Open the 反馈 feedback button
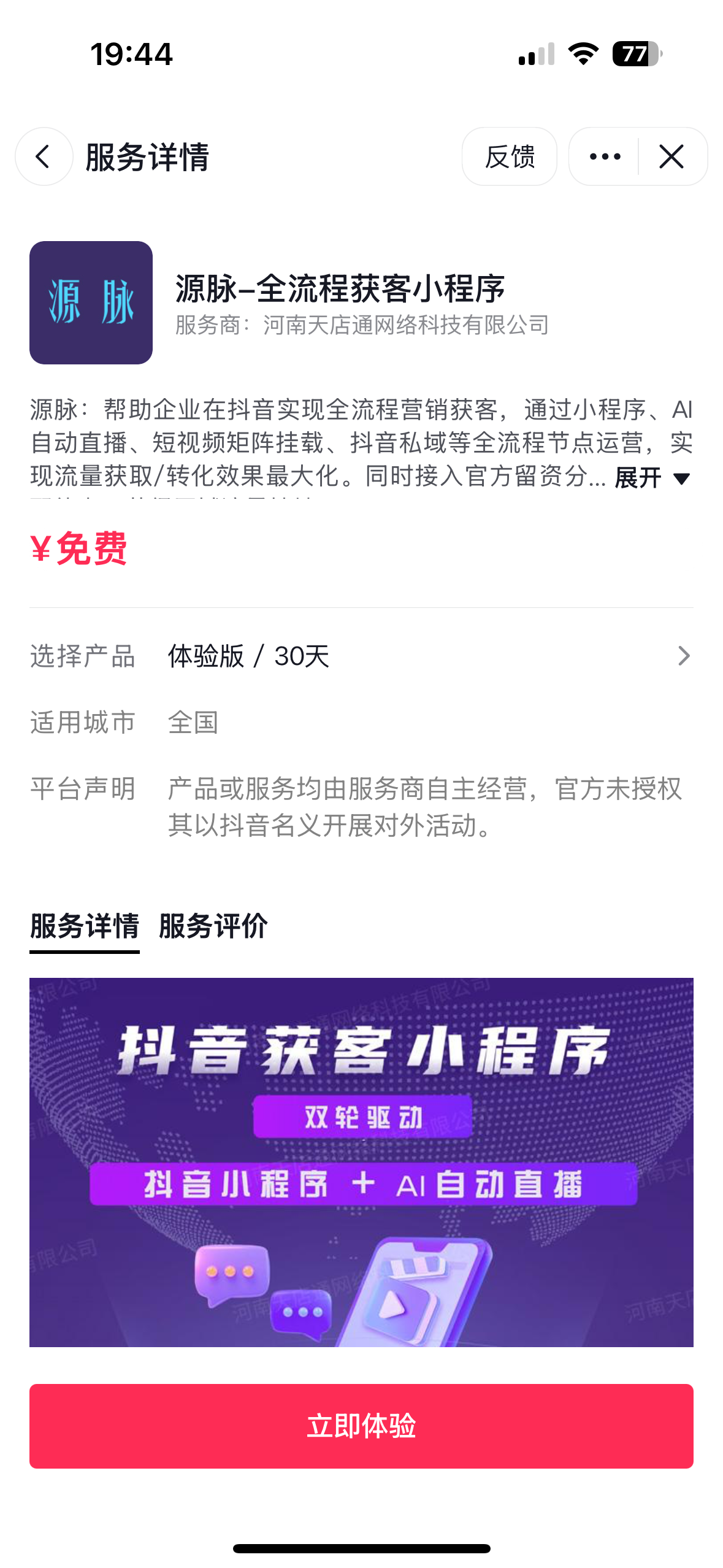 tap(509, 157)
